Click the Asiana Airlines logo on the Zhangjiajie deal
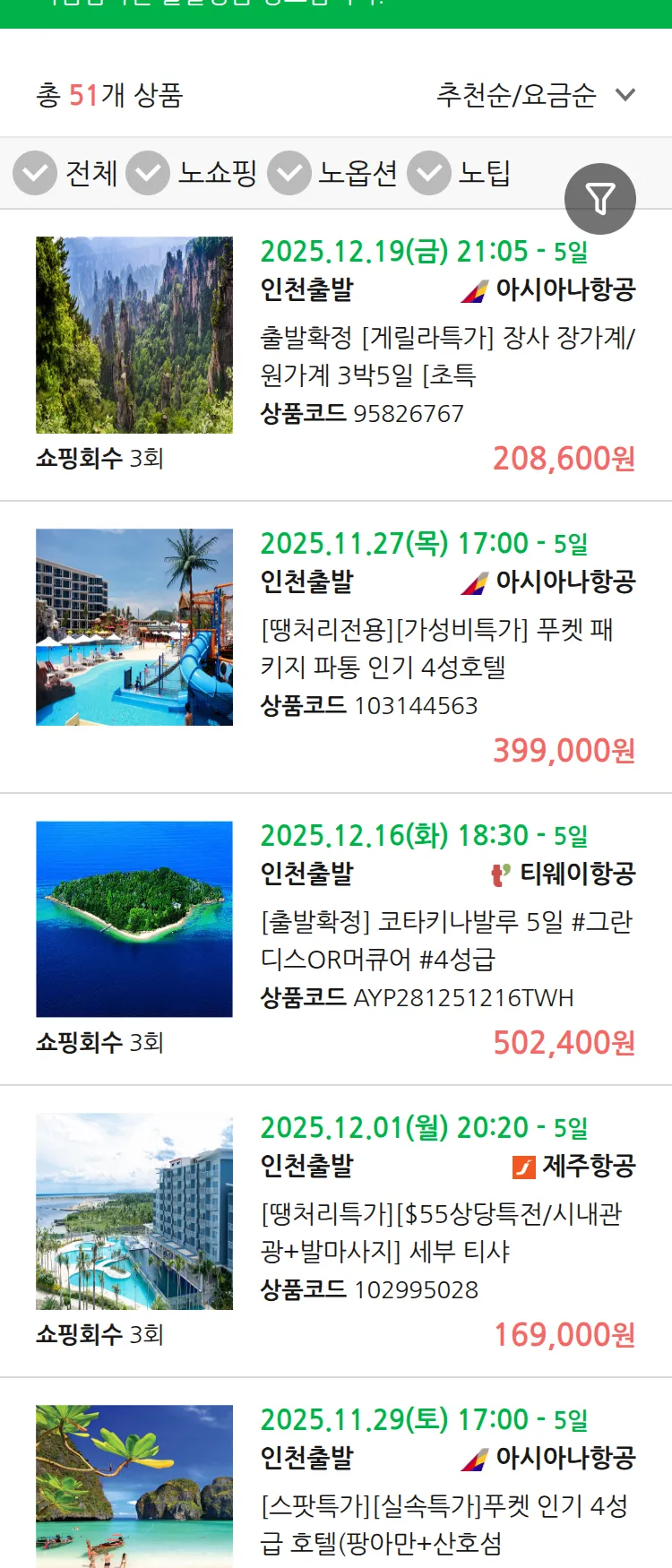 point(473,290)
